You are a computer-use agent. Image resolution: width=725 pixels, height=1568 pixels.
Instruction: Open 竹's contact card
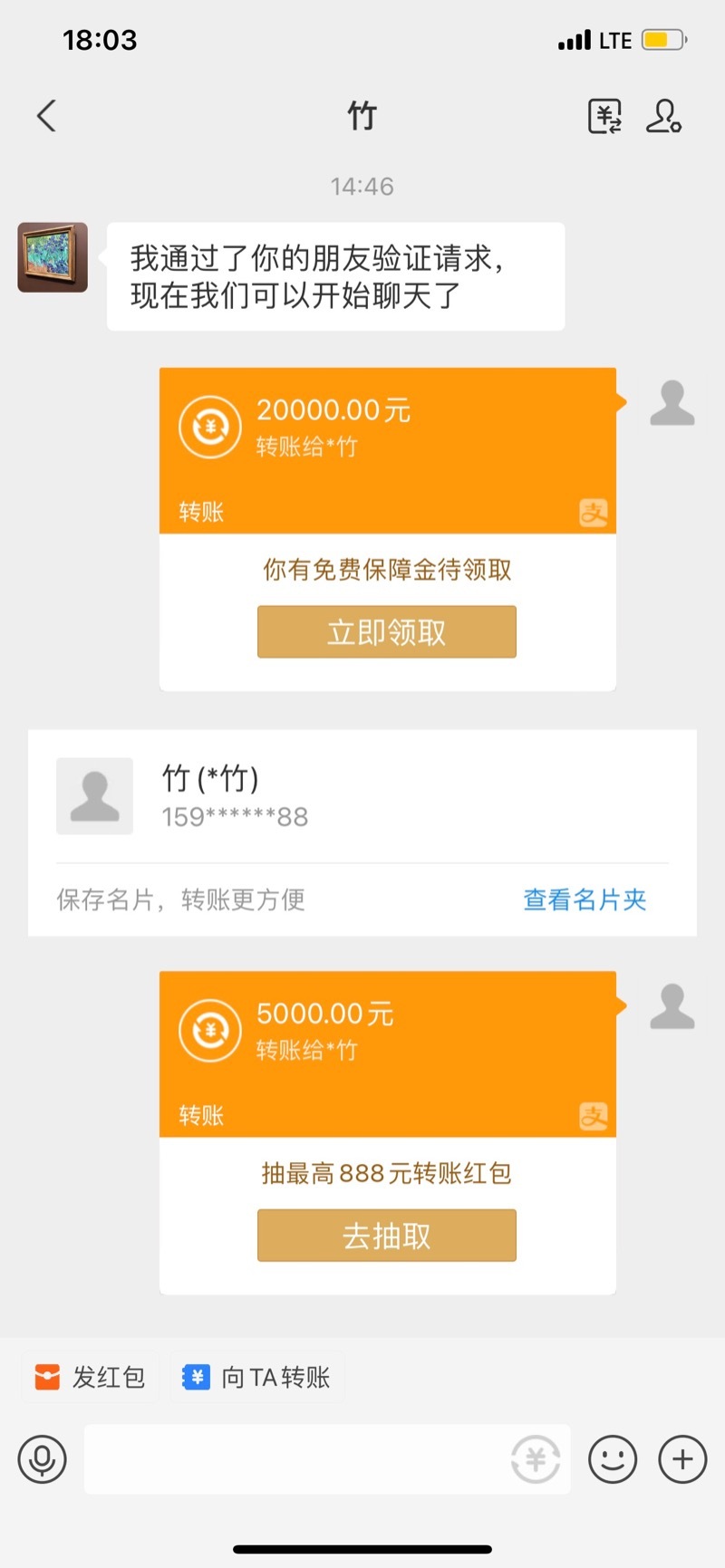362,796
